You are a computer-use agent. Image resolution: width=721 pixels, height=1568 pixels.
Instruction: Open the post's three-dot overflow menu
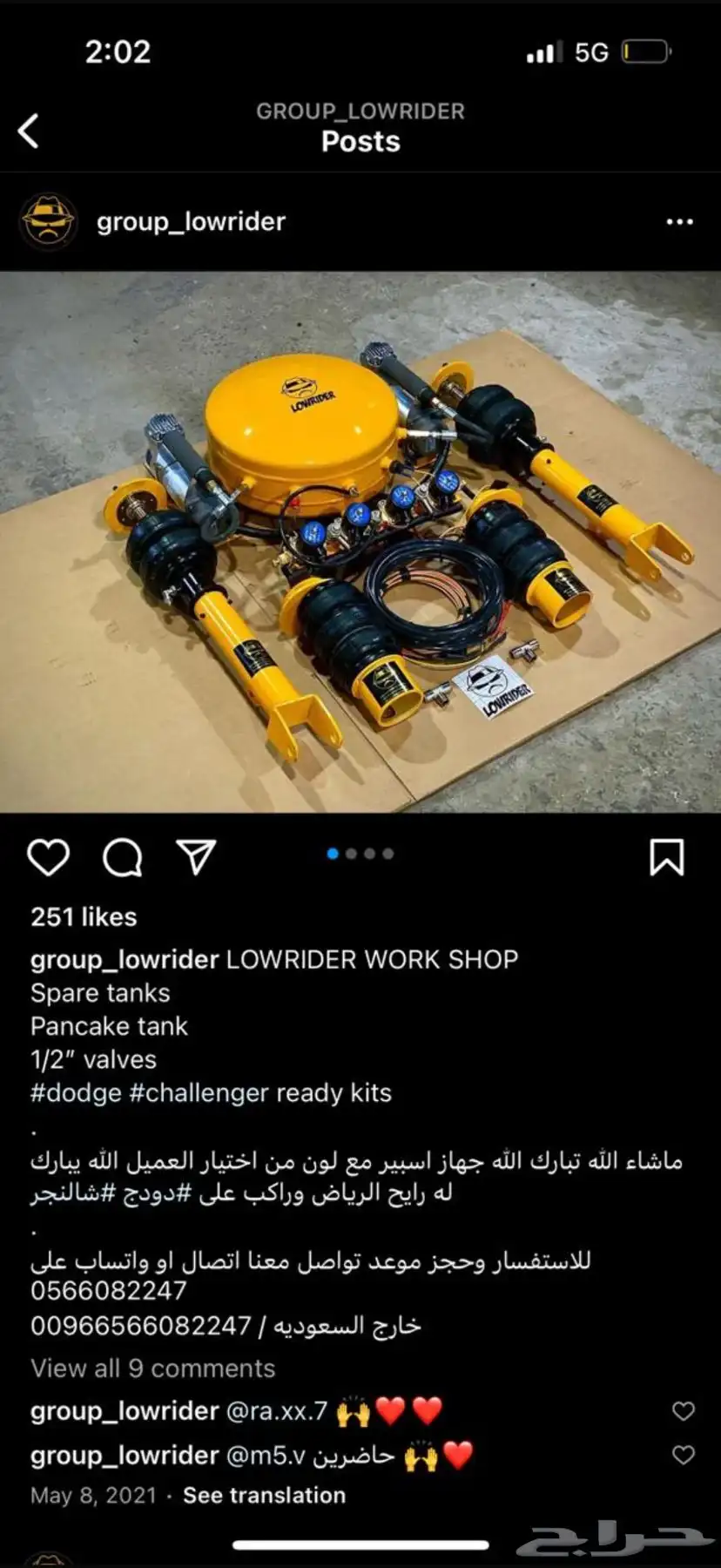679,222
